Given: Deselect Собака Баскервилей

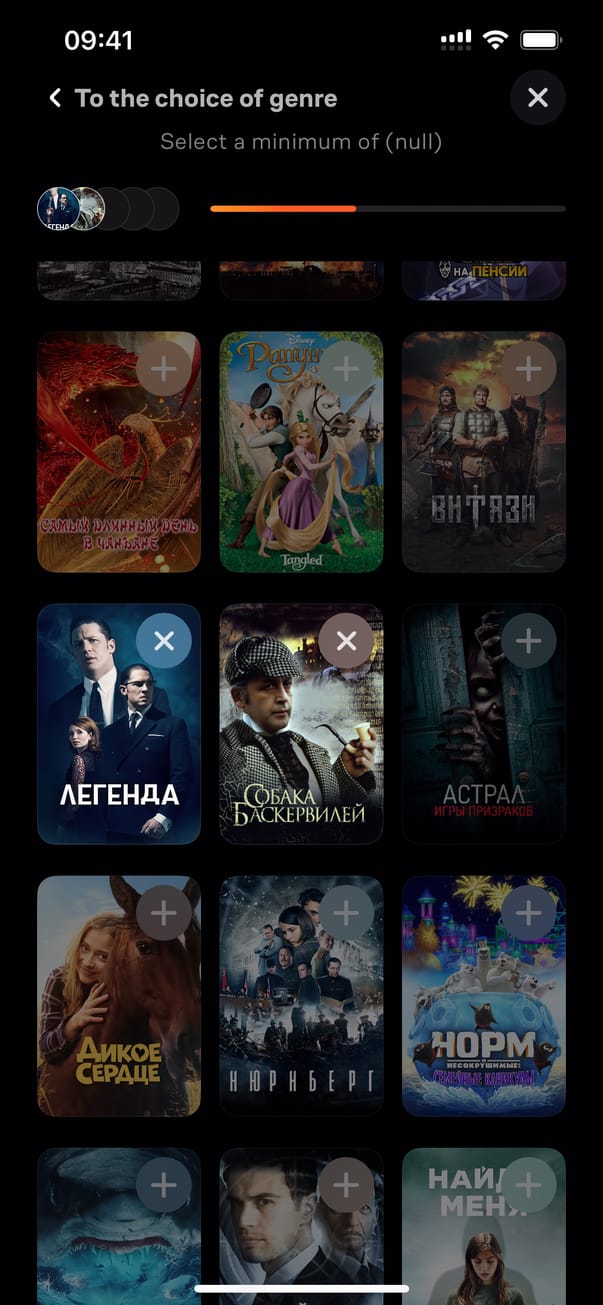Looking at the screenshot, I should (346, 642).
